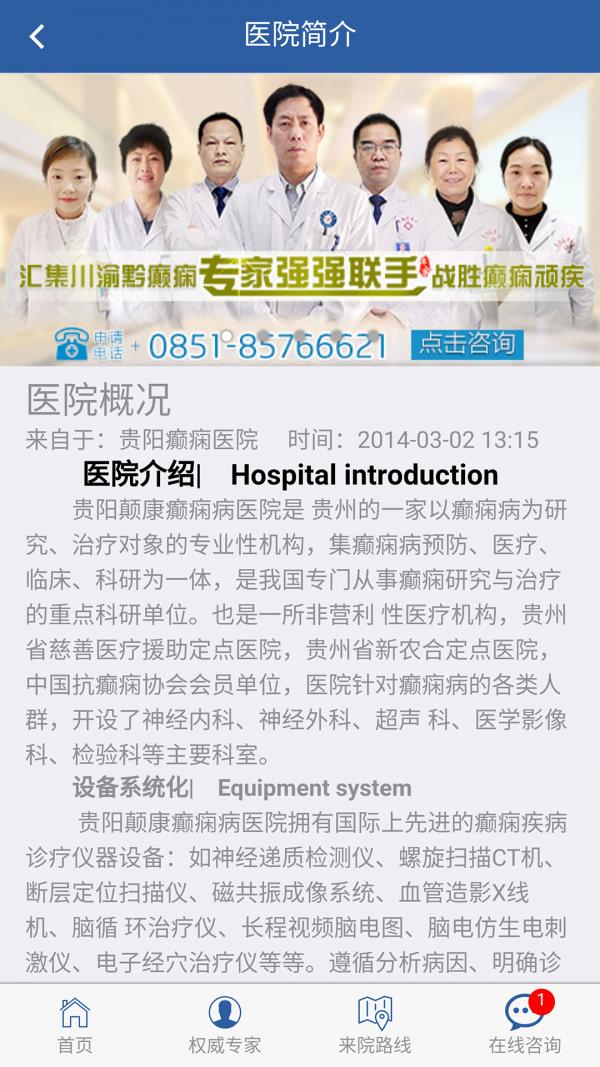Viewport: 600px width, 1067px height.
Task: Open the 来院路线 tab
Action: (375, 1025)
